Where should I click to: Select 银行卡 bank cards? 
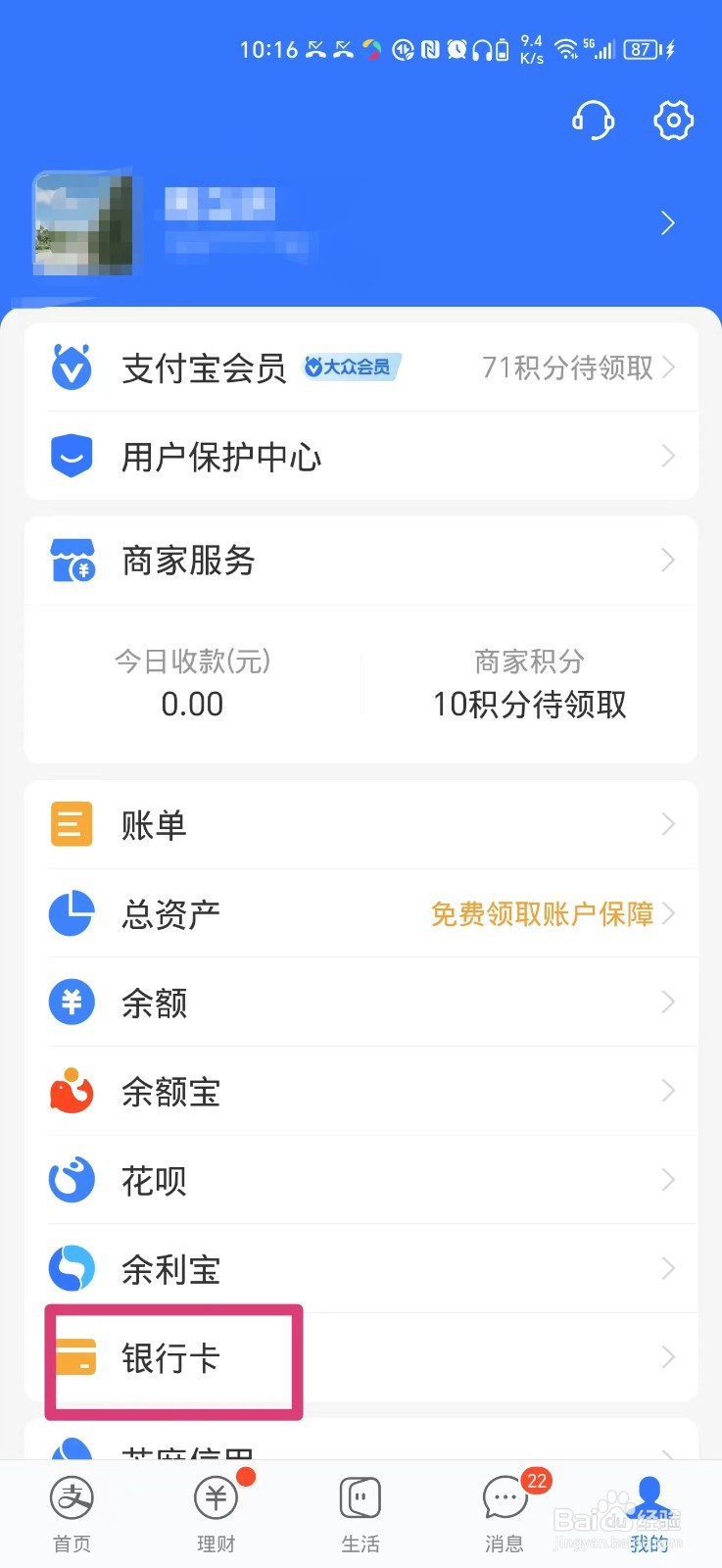[361, 1358]
